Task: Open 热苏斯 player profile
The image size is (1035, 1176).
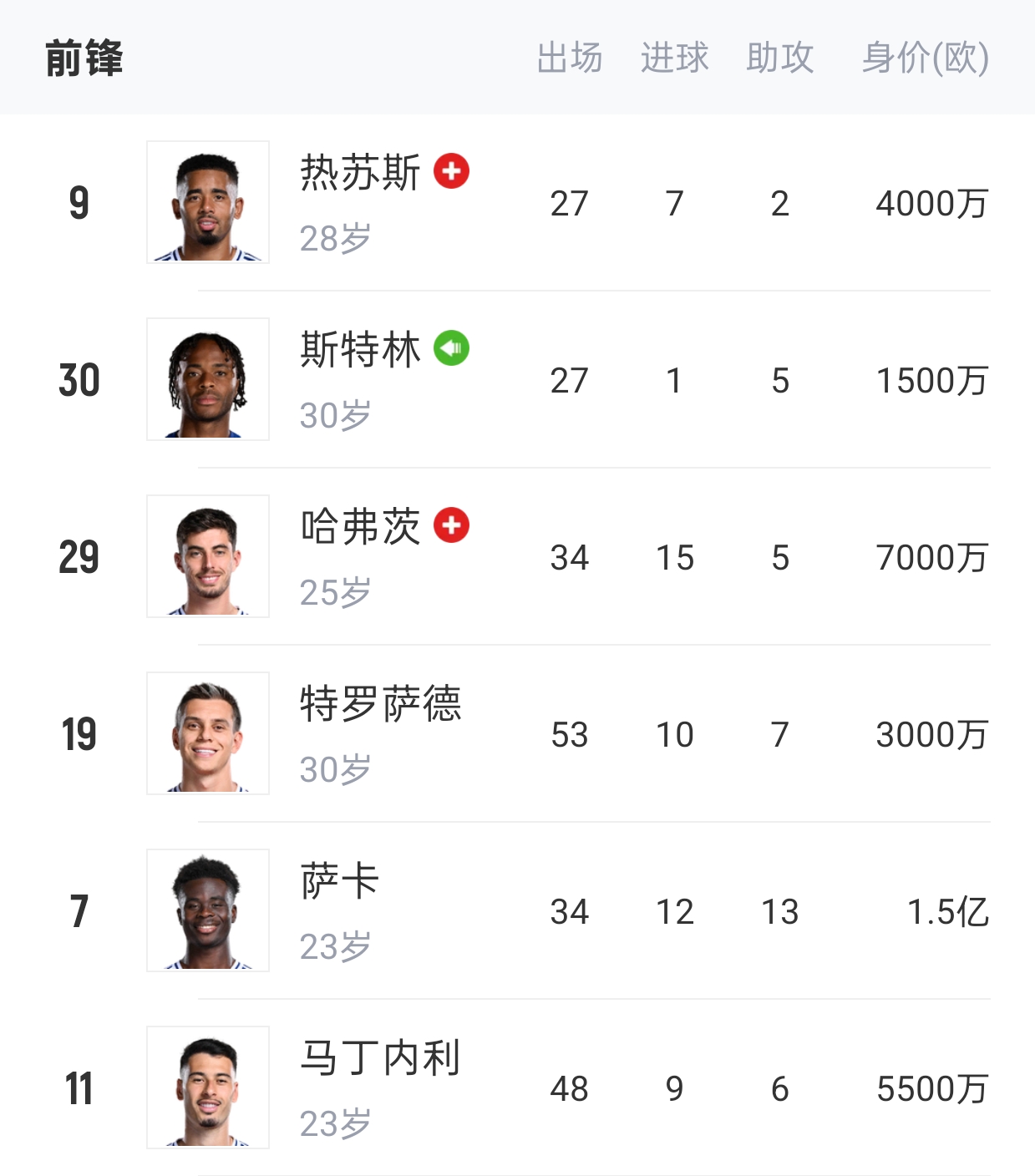Action: [360, 174]
